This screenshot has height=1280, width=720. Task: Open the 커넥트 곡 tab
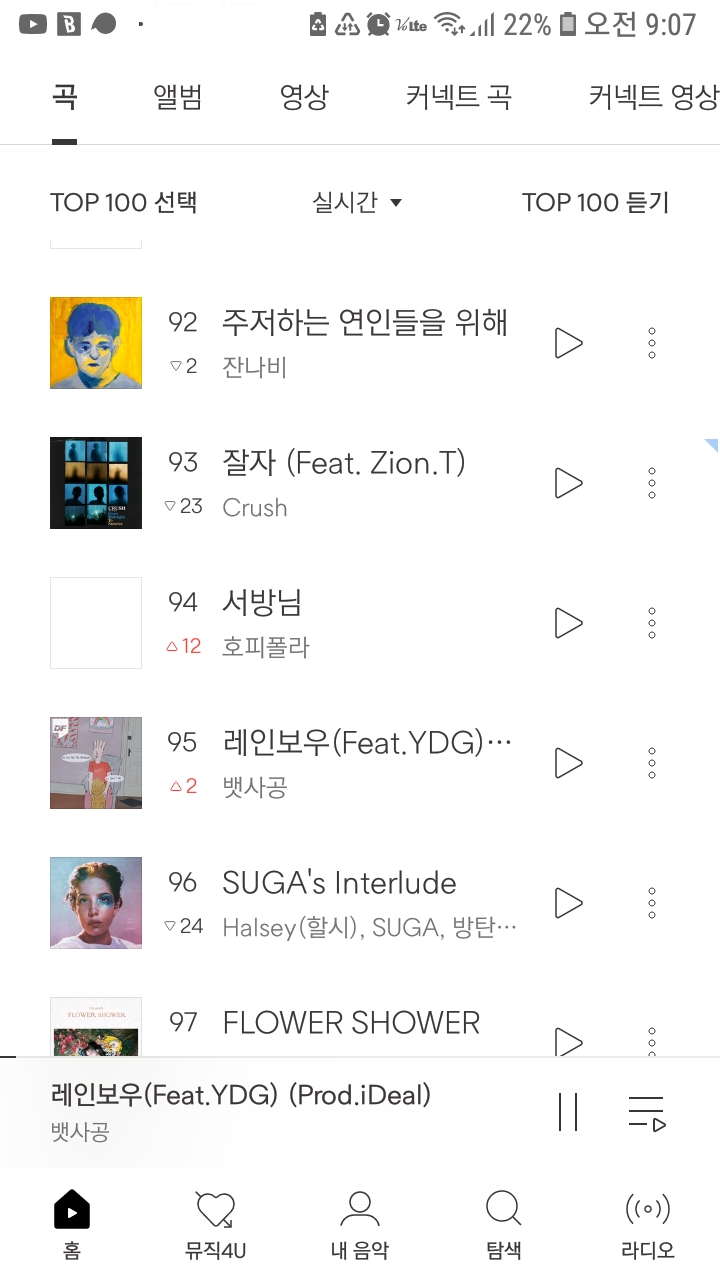tap(459, 97)
